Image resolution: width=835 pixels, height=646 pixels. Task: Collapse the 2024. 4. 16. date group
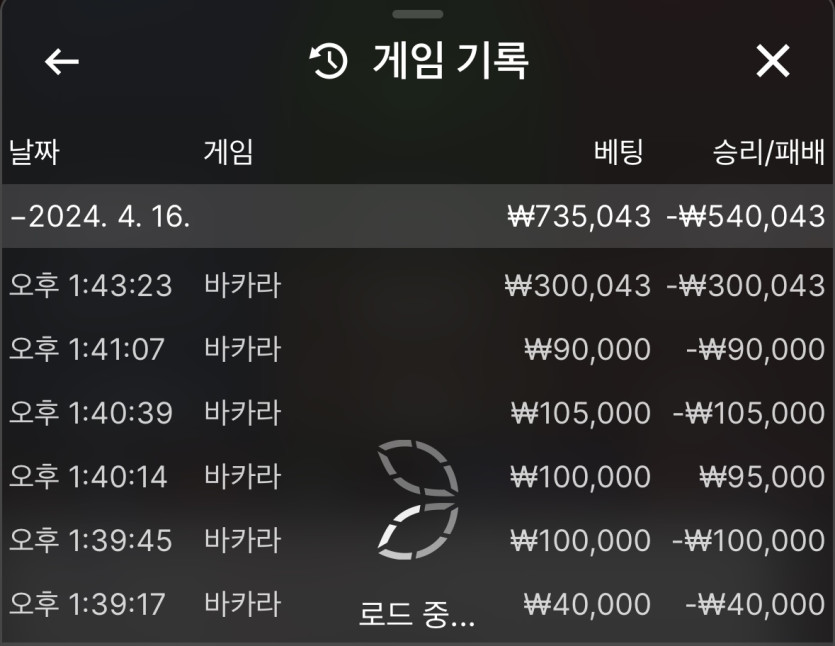point(100,216)
